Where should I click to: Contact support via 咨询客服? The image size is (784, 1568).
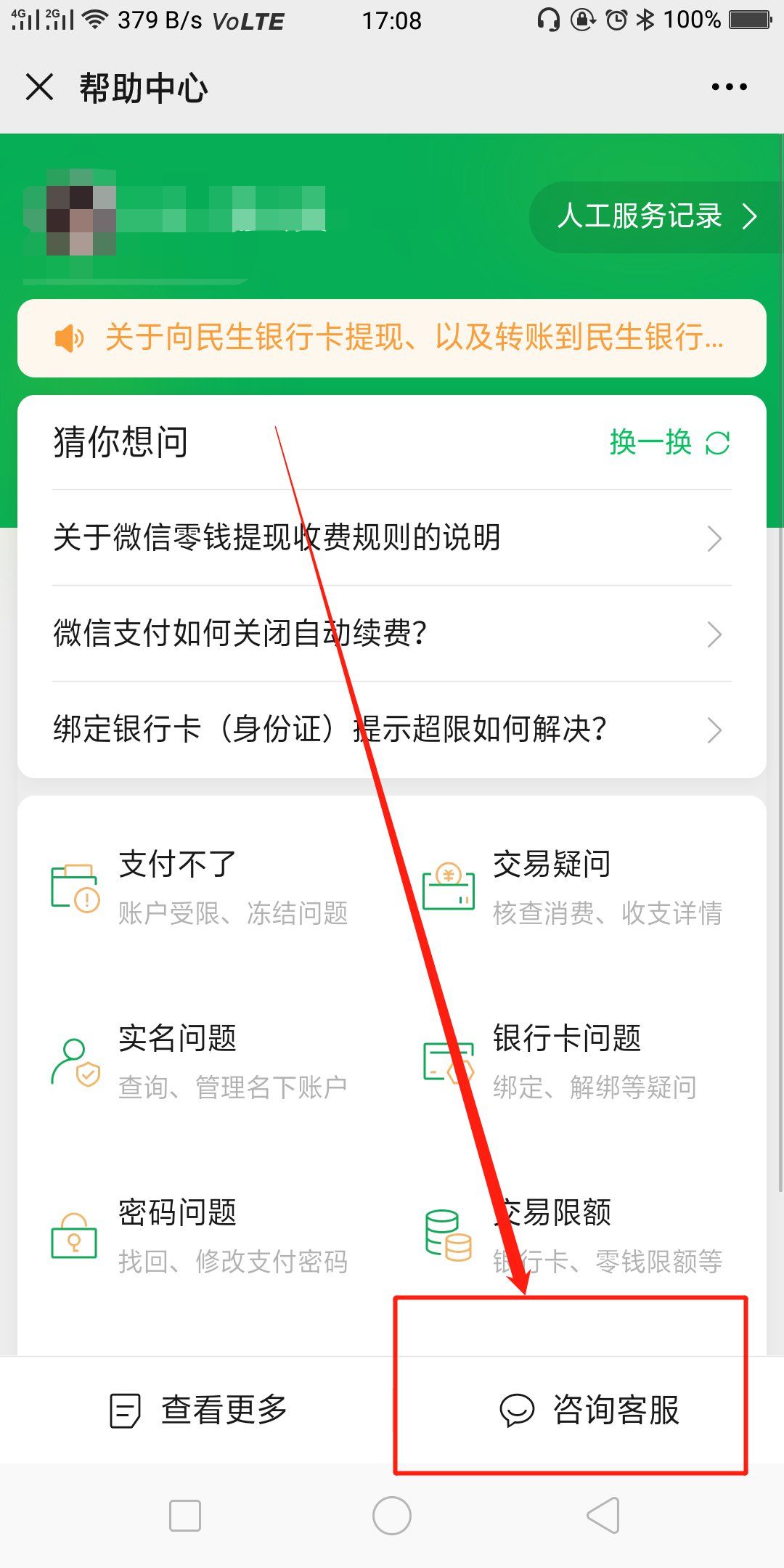point(589,1410)
